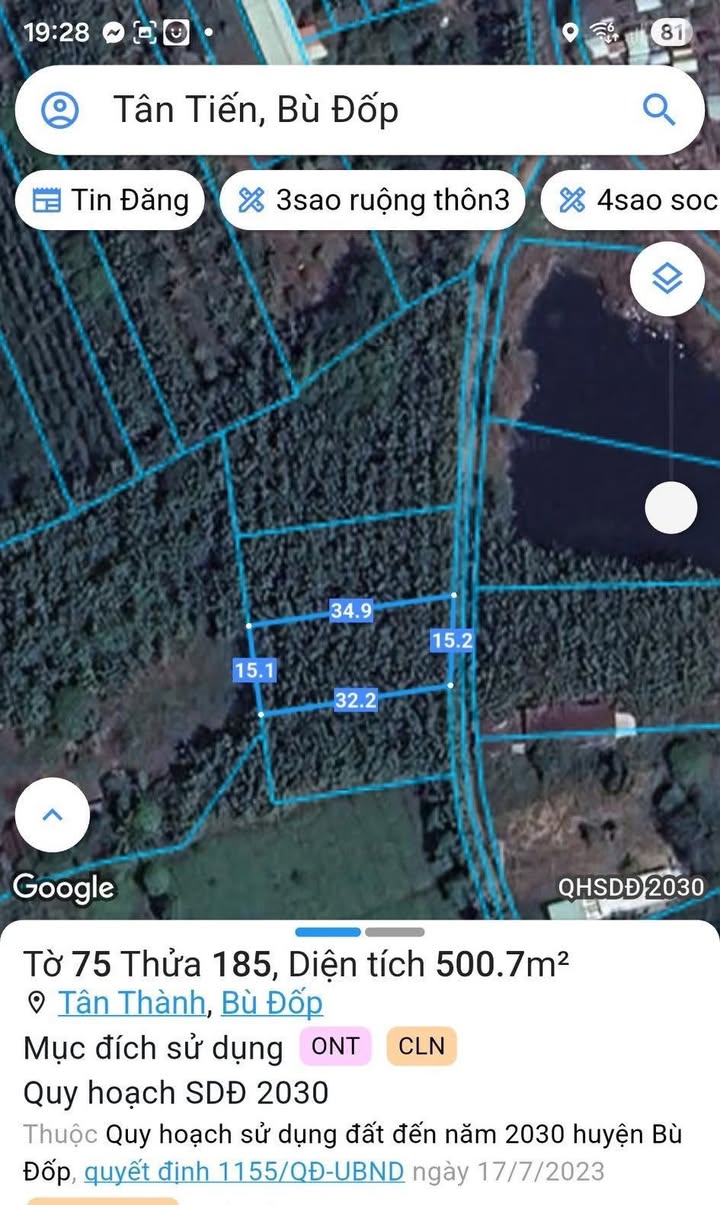Open the profile account icon
720x1205 pixels.
point(60,109)
